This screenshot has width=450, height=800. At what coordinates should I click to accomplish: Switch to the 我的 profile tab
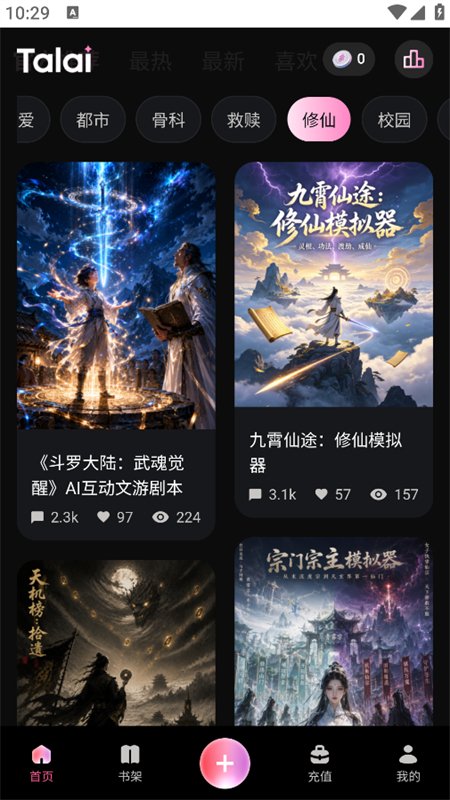(408, 763)
